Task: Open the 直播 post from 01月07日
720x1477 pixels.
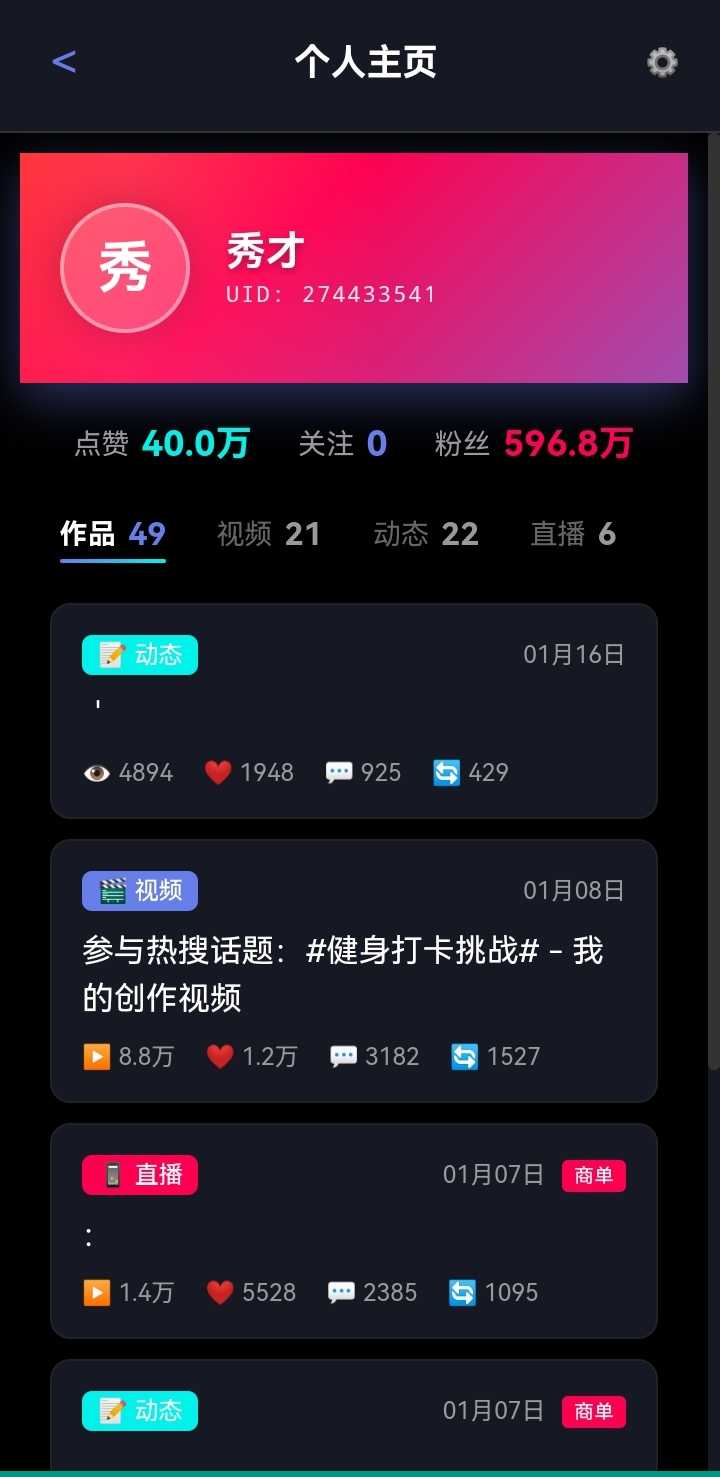Action: (x=354, y=1231)
